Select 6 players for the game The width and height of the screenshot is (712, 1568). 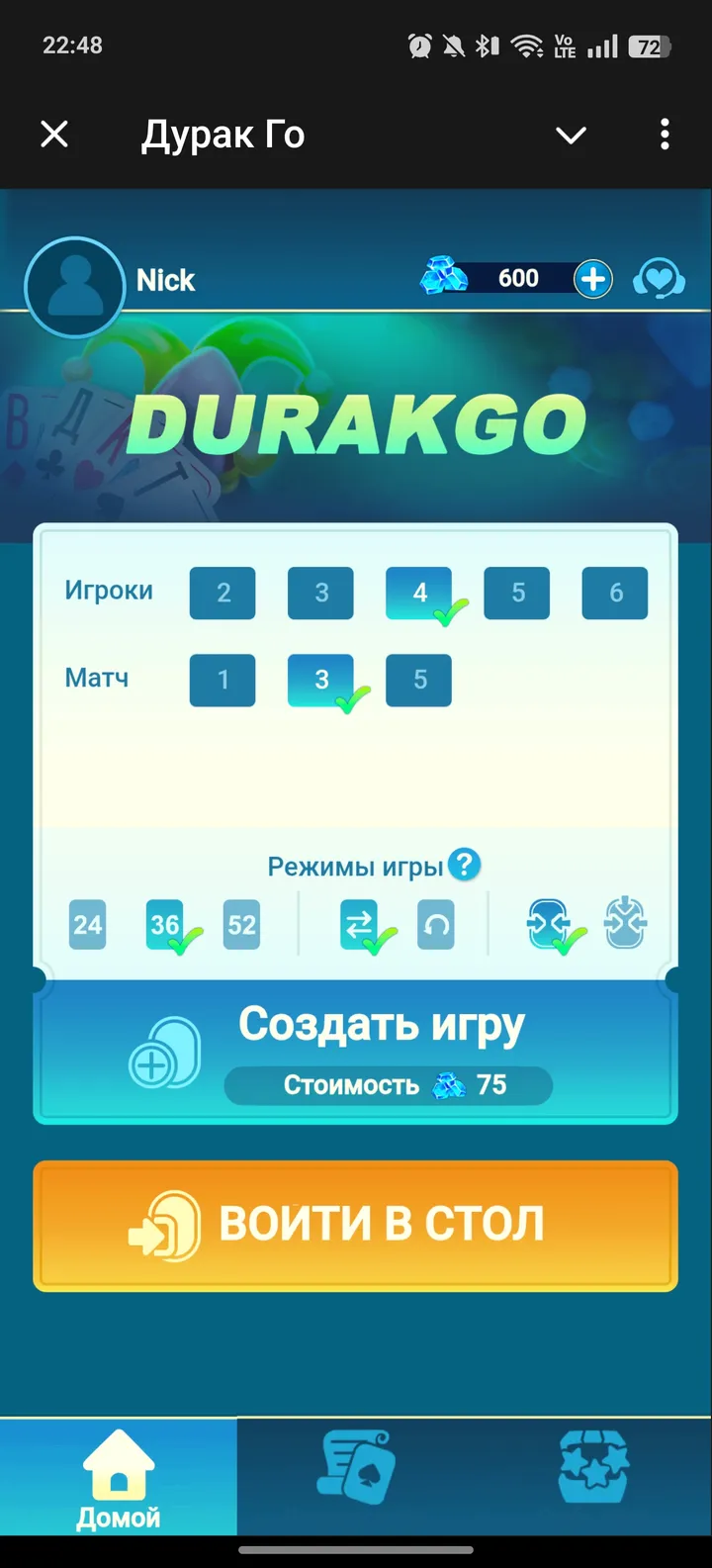tap(614, 593)
